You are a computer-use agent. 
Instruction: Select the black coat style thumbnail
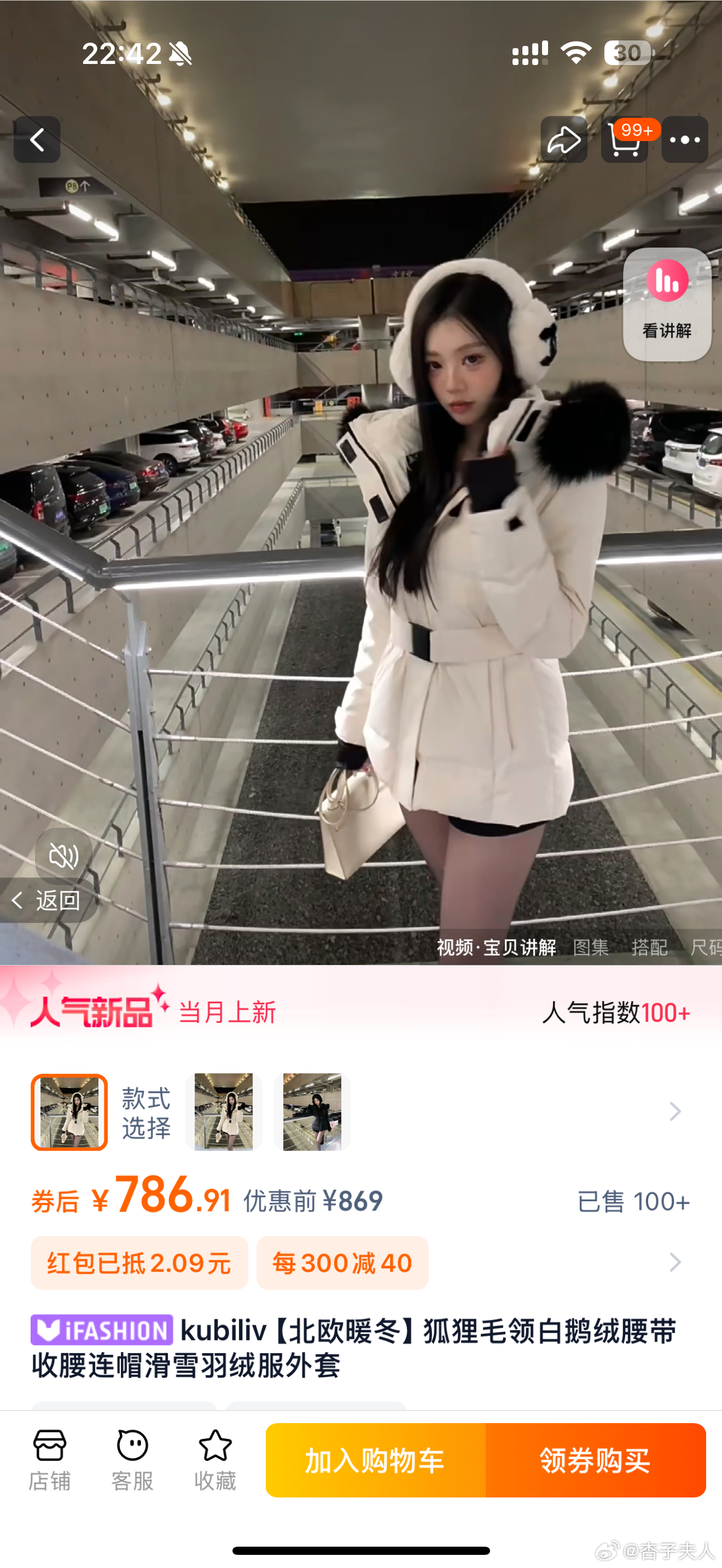coord(312,1111)
